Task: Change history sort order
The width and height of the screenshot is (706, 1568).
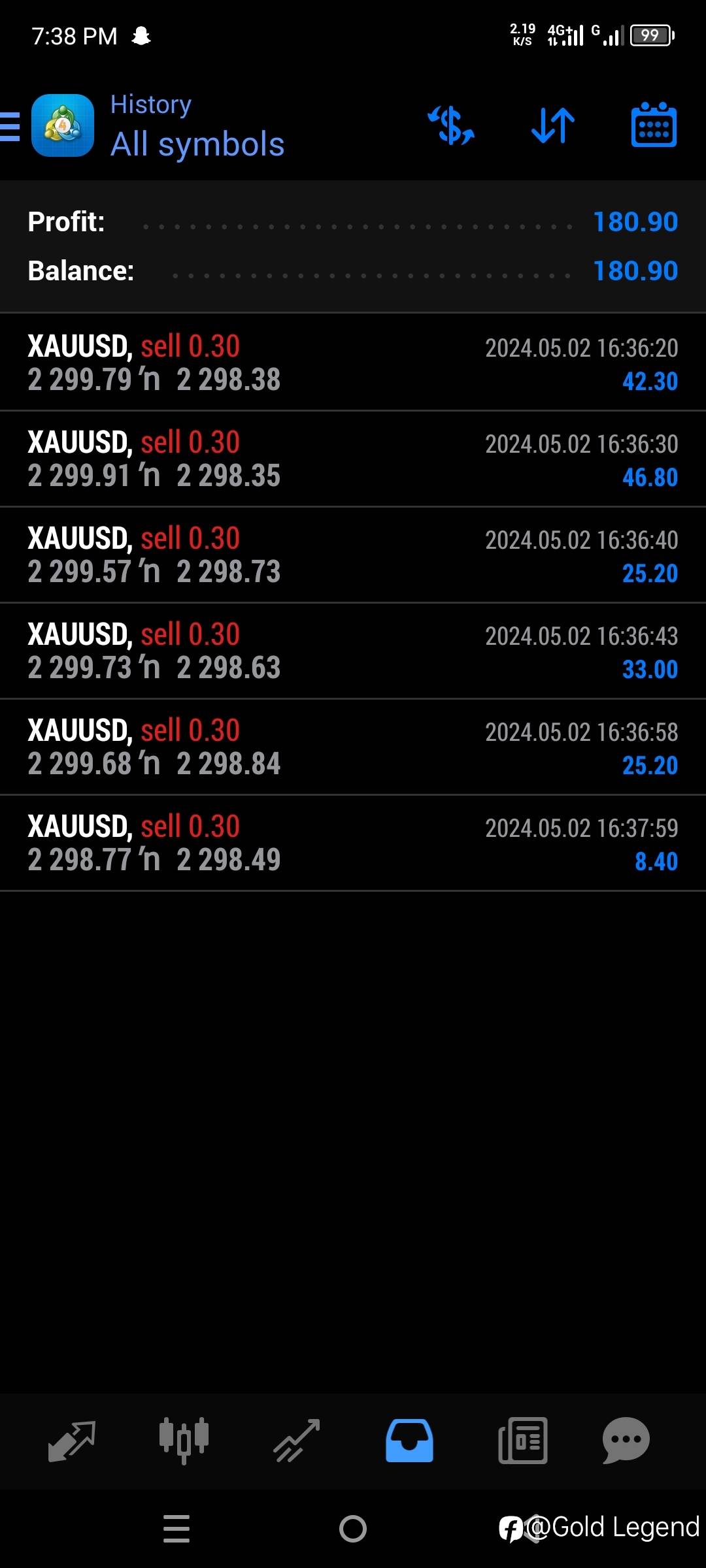Action: [x=553, y=125]
